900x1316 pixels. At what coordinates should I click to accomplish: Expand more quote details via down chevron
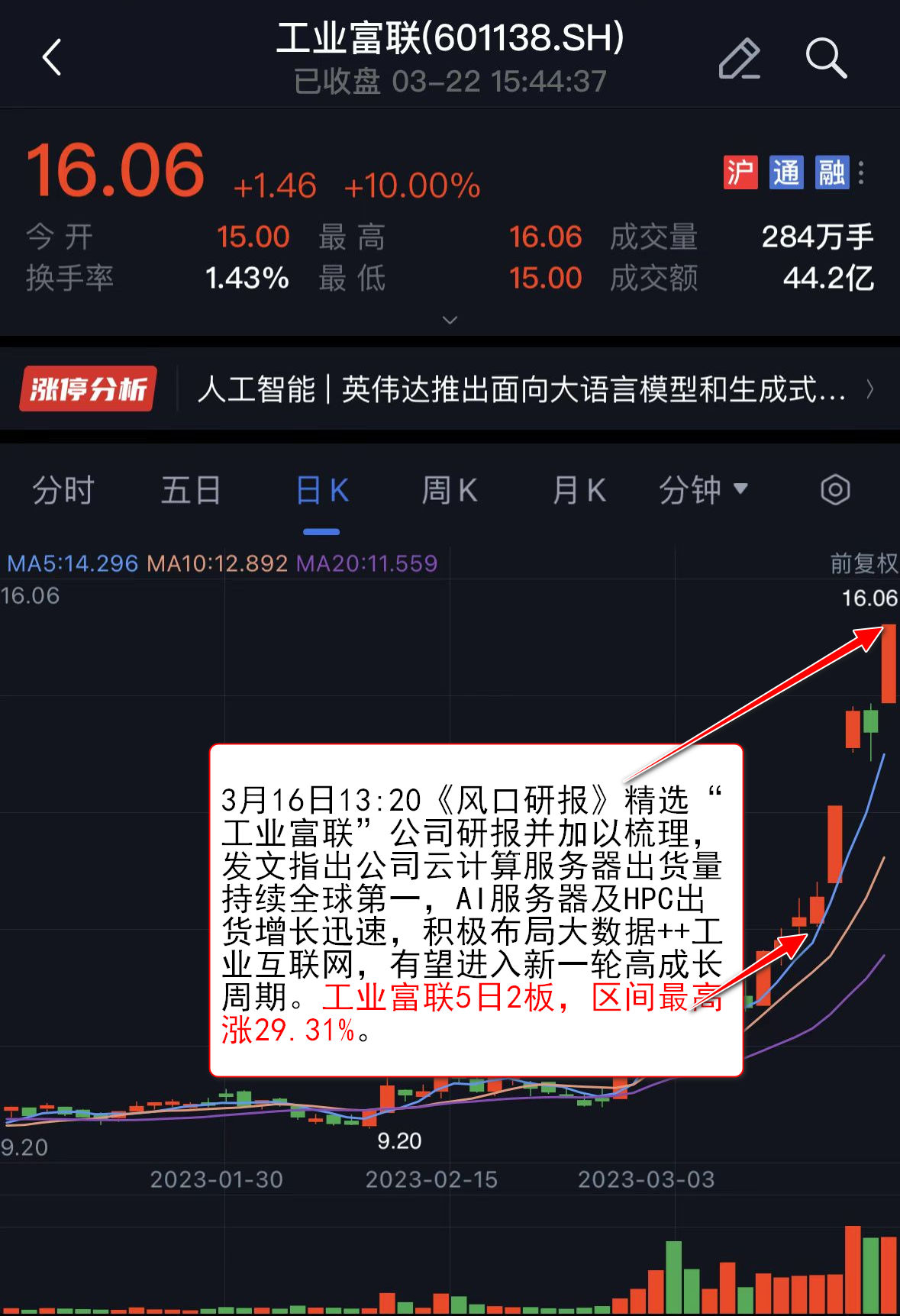(450, 320)
